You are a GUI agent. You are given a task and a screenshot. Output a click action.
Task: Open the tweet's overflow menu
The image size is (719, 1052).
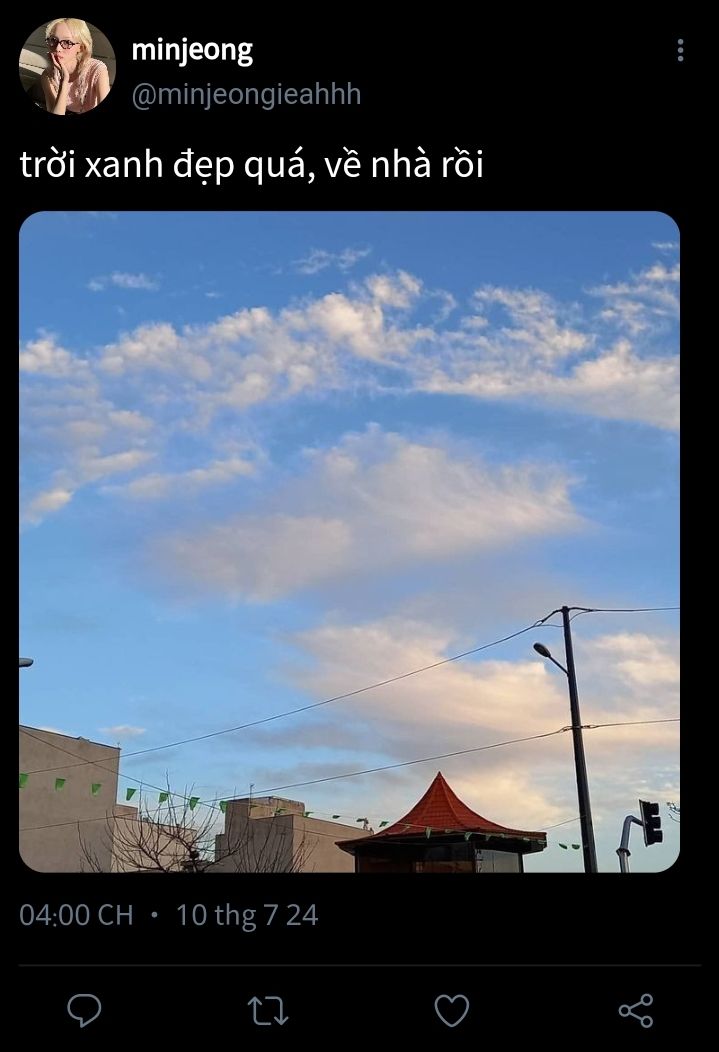click(680, 50)
